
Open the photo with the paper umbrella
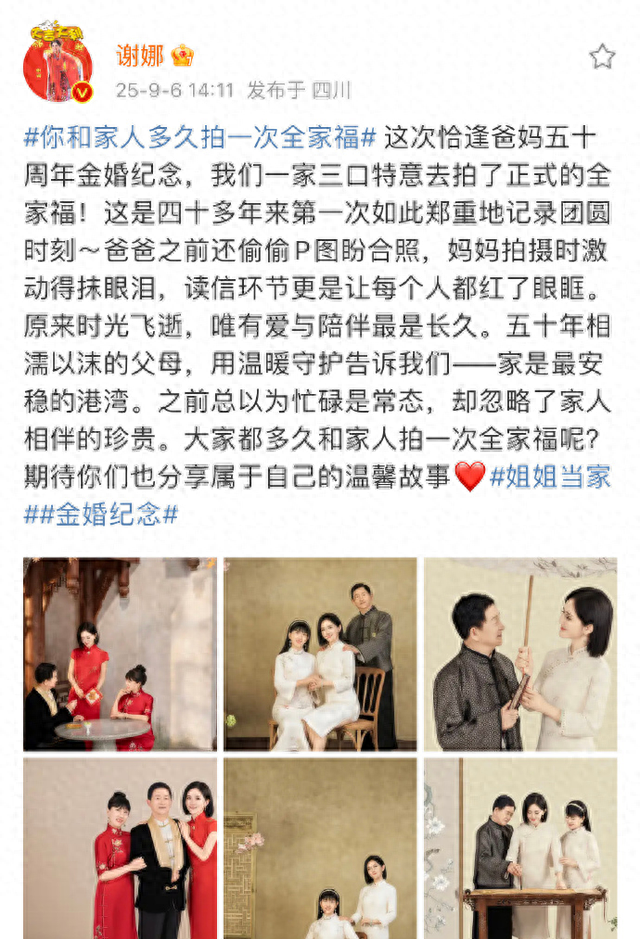520,654
